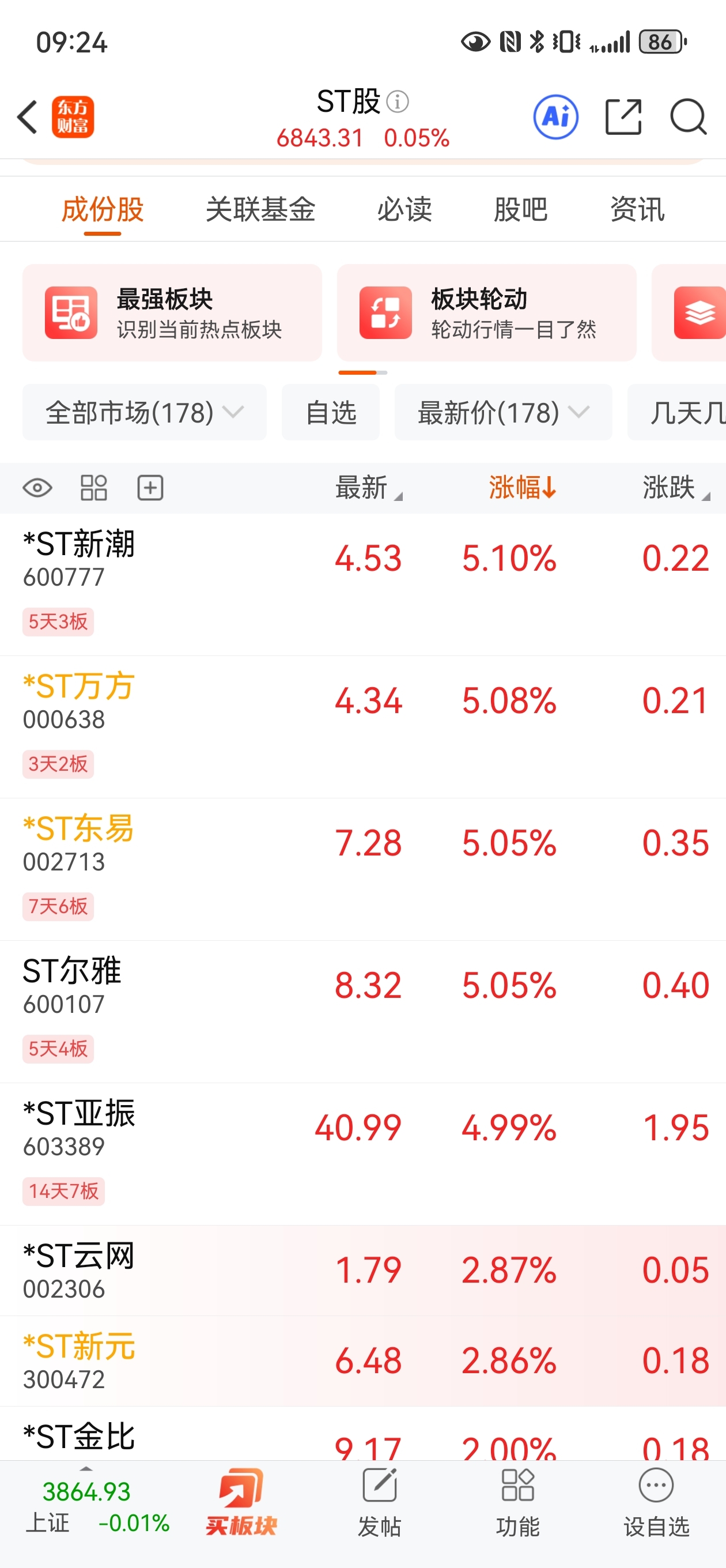The width and height of the screenshot is (726, 1568).
Task: Open the AI assistant icon
Action: point(555,117)
